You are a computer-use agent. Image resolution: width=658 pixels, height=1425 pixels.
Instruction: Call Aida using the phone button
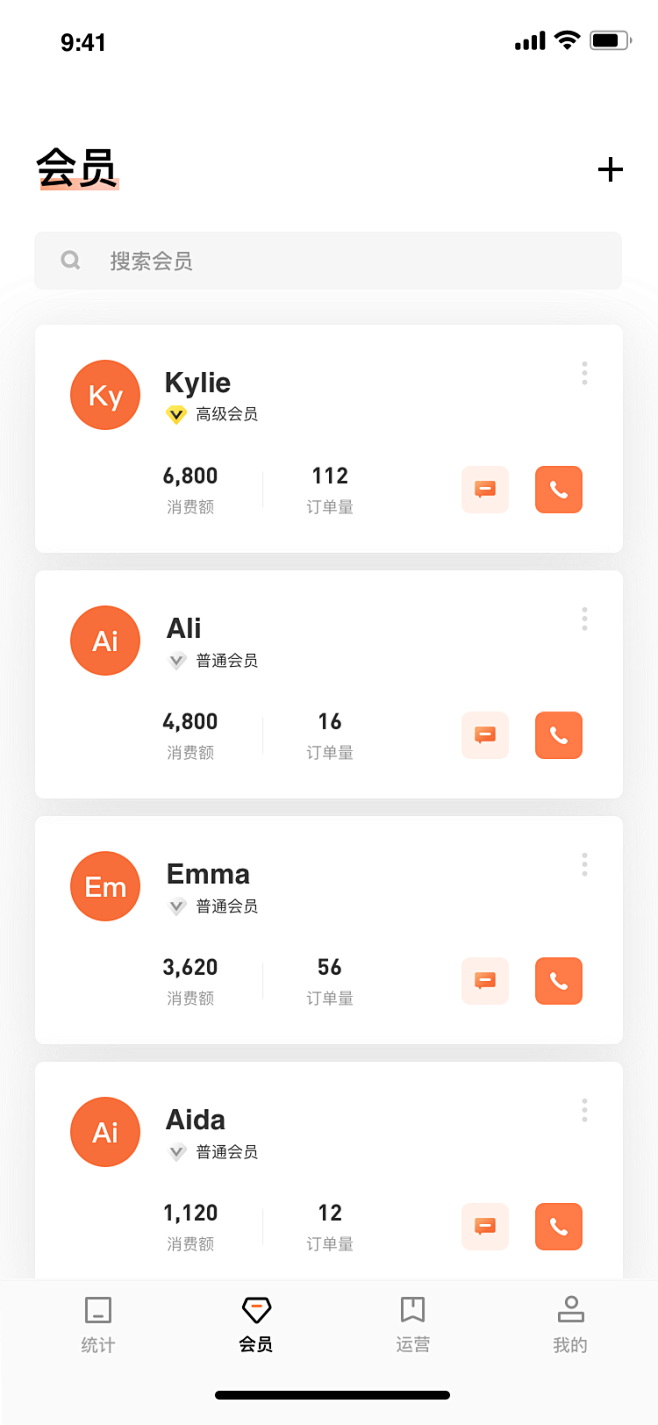tap(559, 1226)
